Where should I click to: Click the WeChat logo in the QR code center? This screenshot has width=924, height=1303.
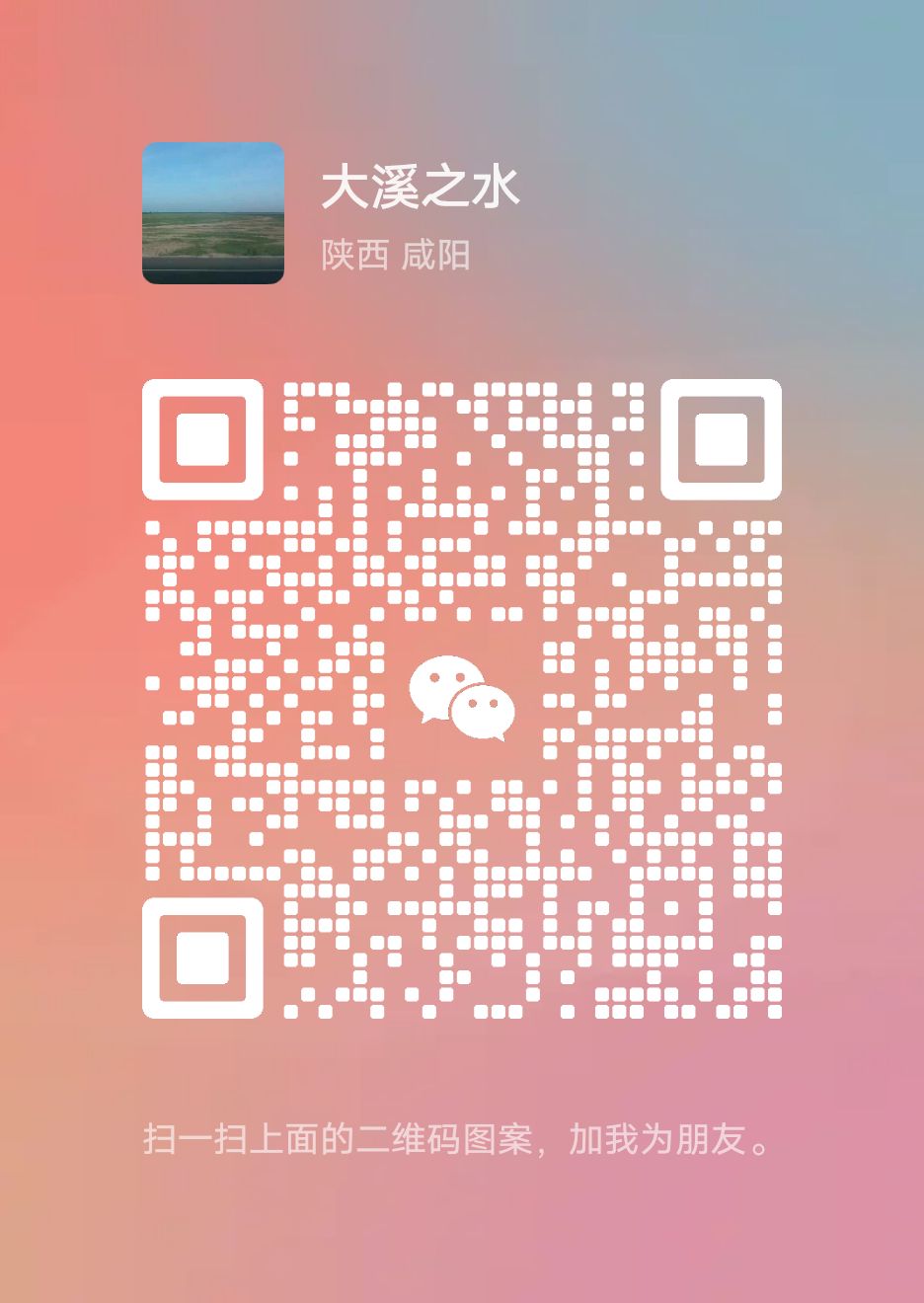pos(462,696)
